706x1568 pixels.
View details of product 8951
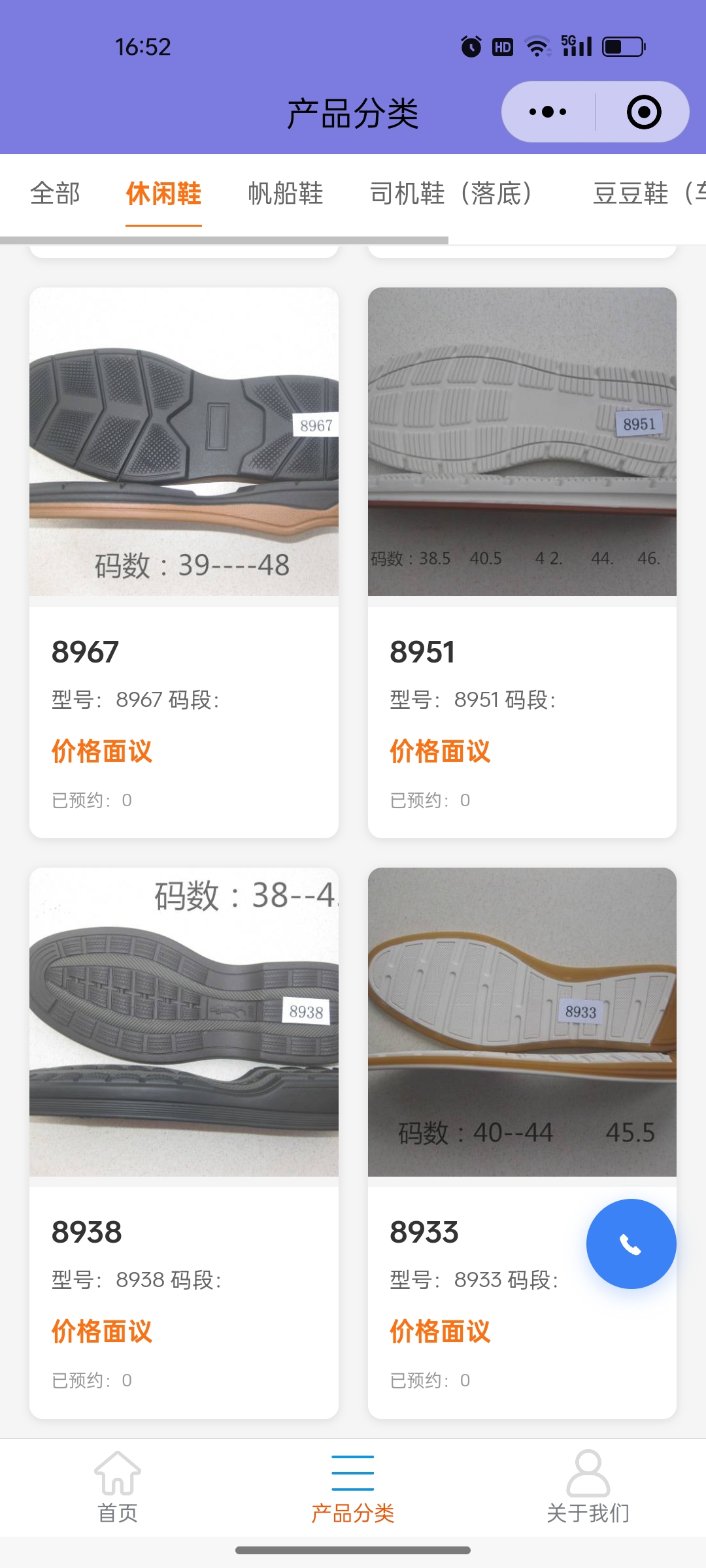coord(522,562)
